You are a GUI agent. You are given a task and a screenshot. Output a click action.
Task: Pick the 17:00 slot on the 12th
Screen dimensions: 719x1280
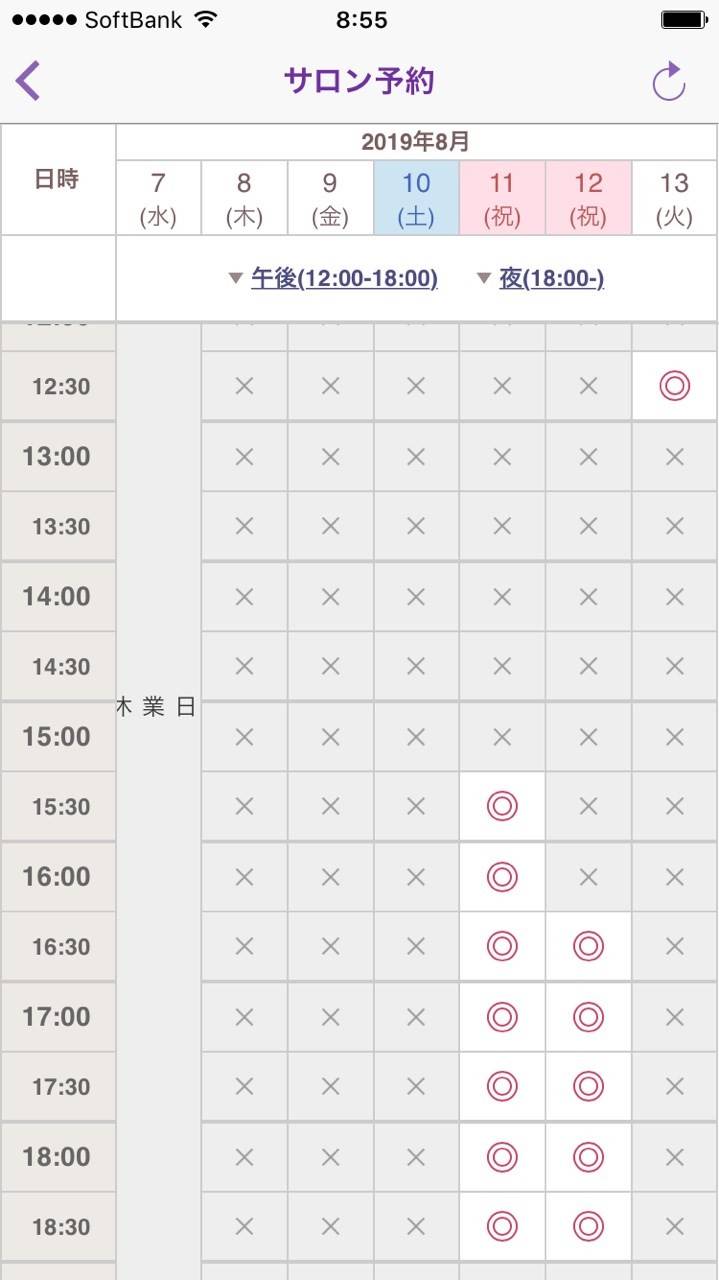(588, 1016)
